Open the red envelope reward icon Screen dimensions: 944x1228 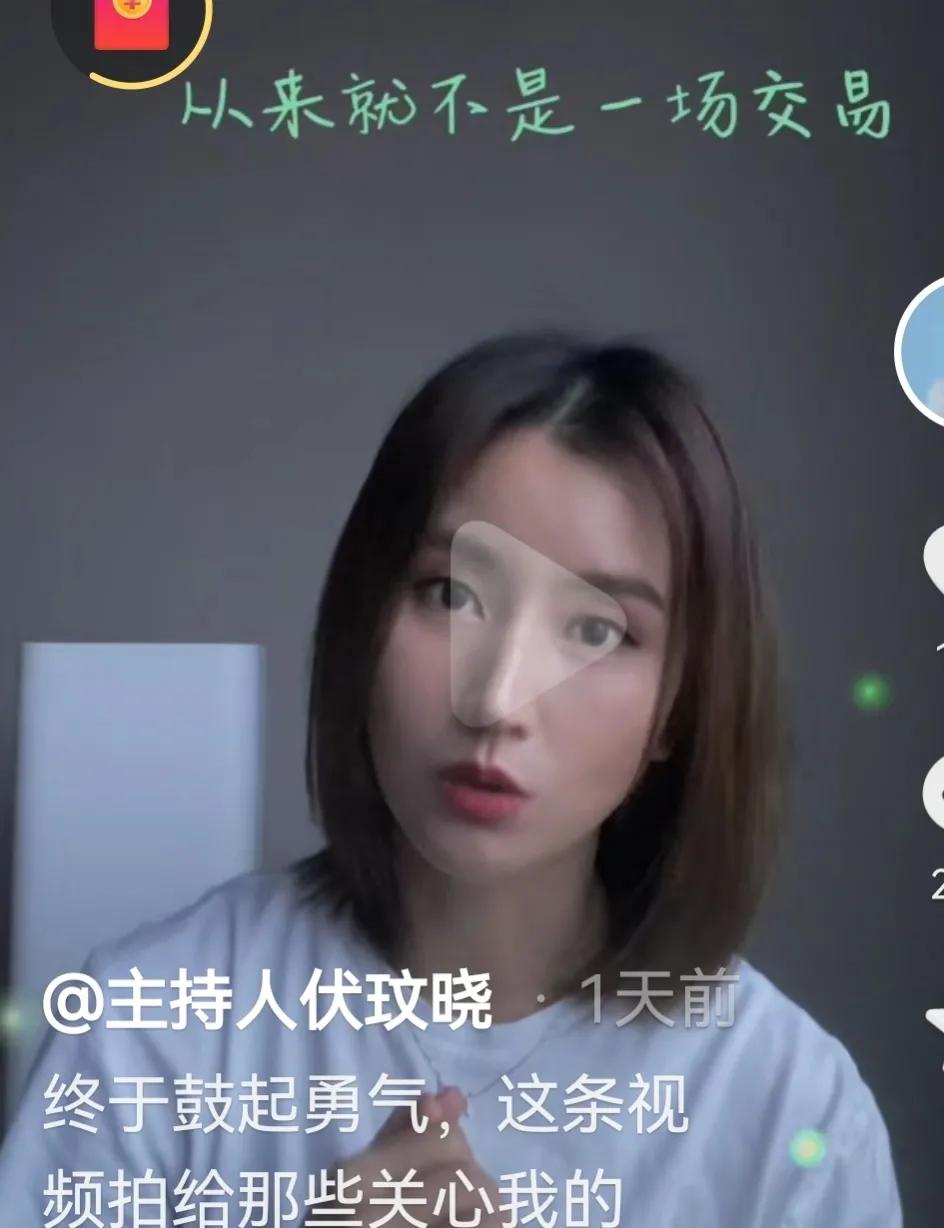pos(131,23)
